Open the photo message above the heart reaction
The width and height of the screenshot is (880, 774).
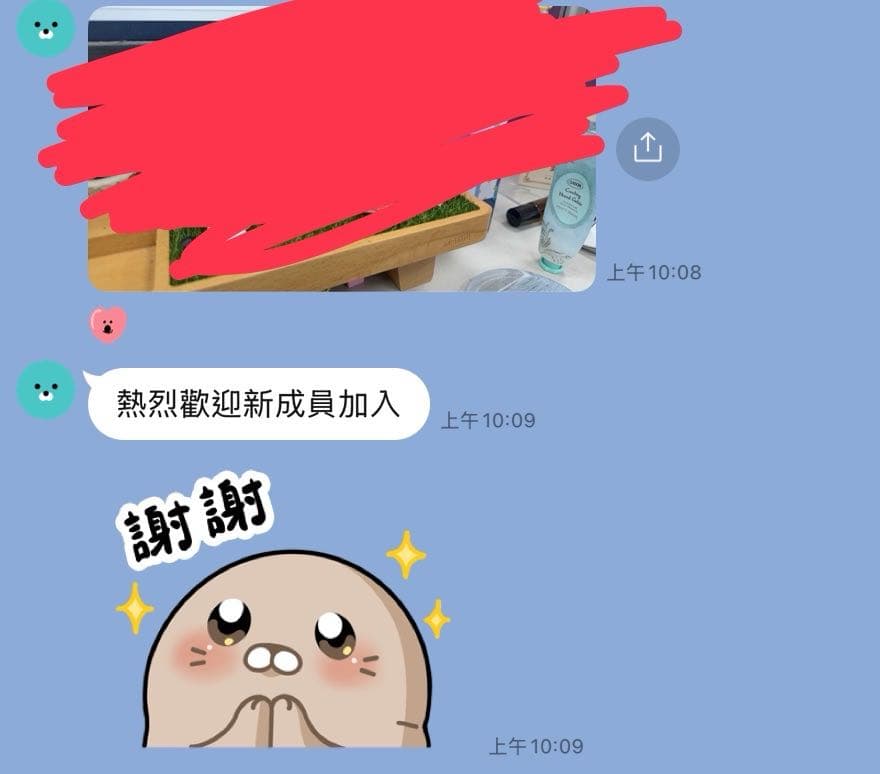point(342,148)
